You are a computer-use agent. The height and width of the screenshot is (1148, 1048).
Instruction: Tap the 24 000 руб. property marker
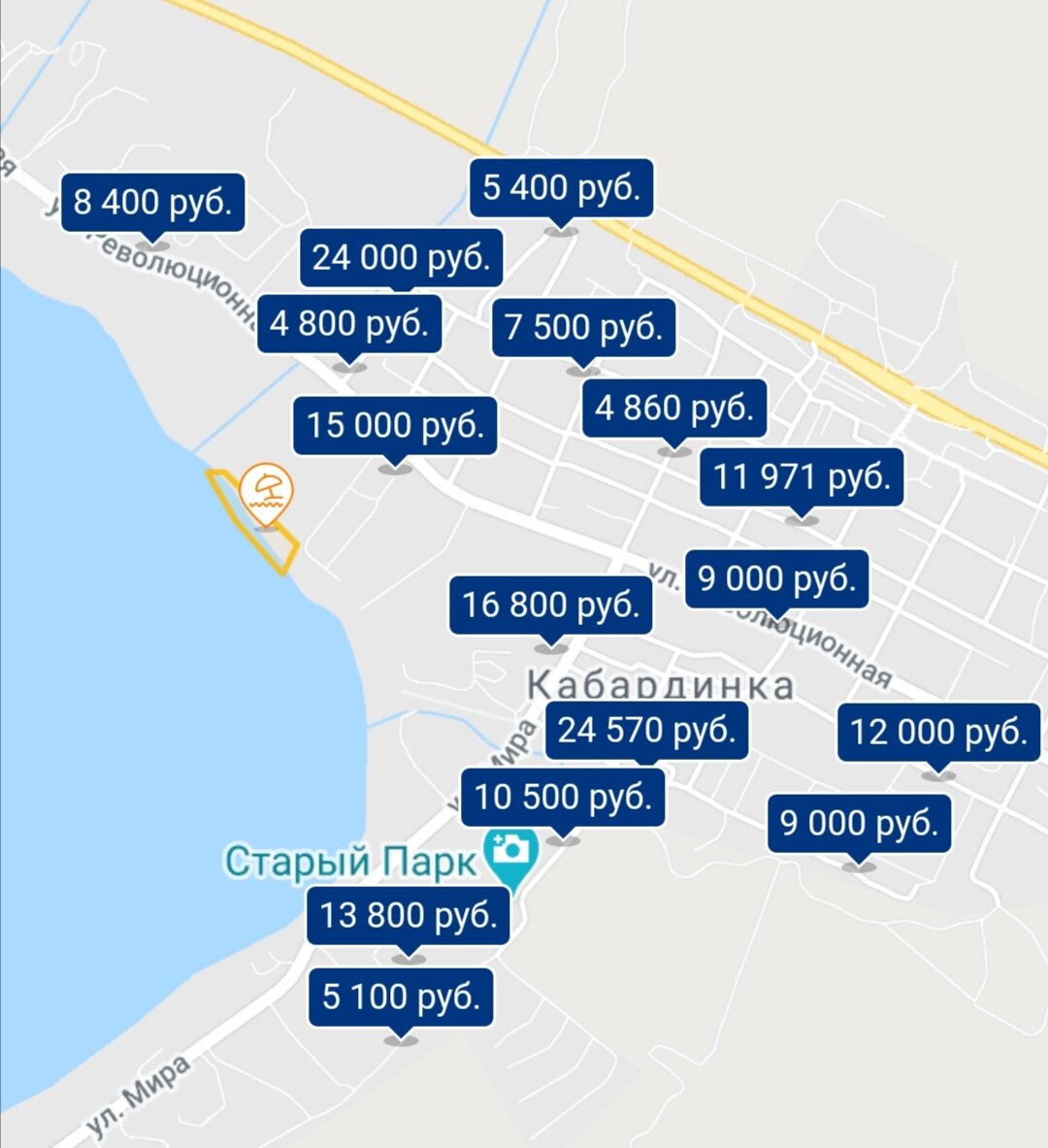pos(401,258)
